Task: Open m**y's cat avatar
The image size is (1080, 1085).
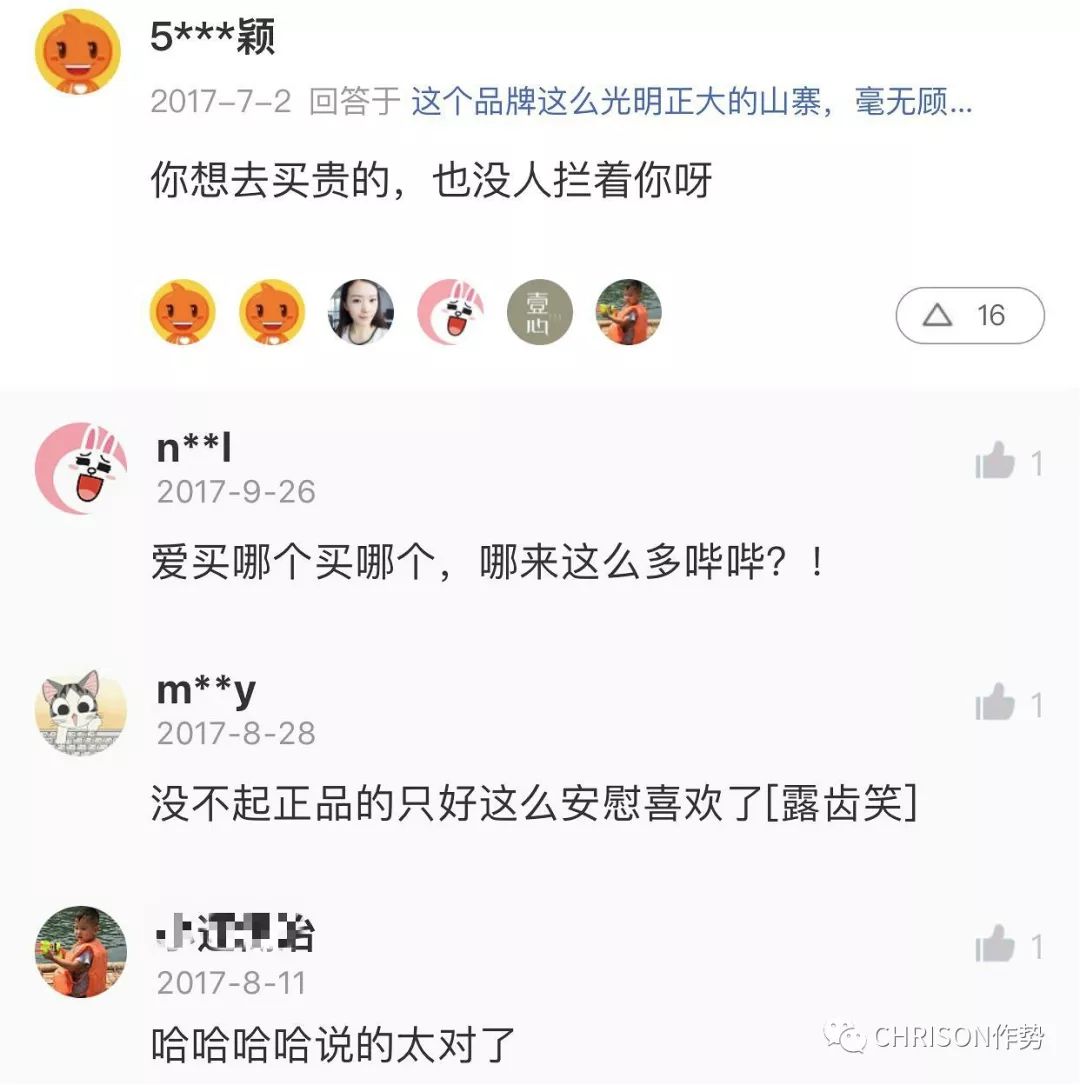Action: (x=81, y=712)
